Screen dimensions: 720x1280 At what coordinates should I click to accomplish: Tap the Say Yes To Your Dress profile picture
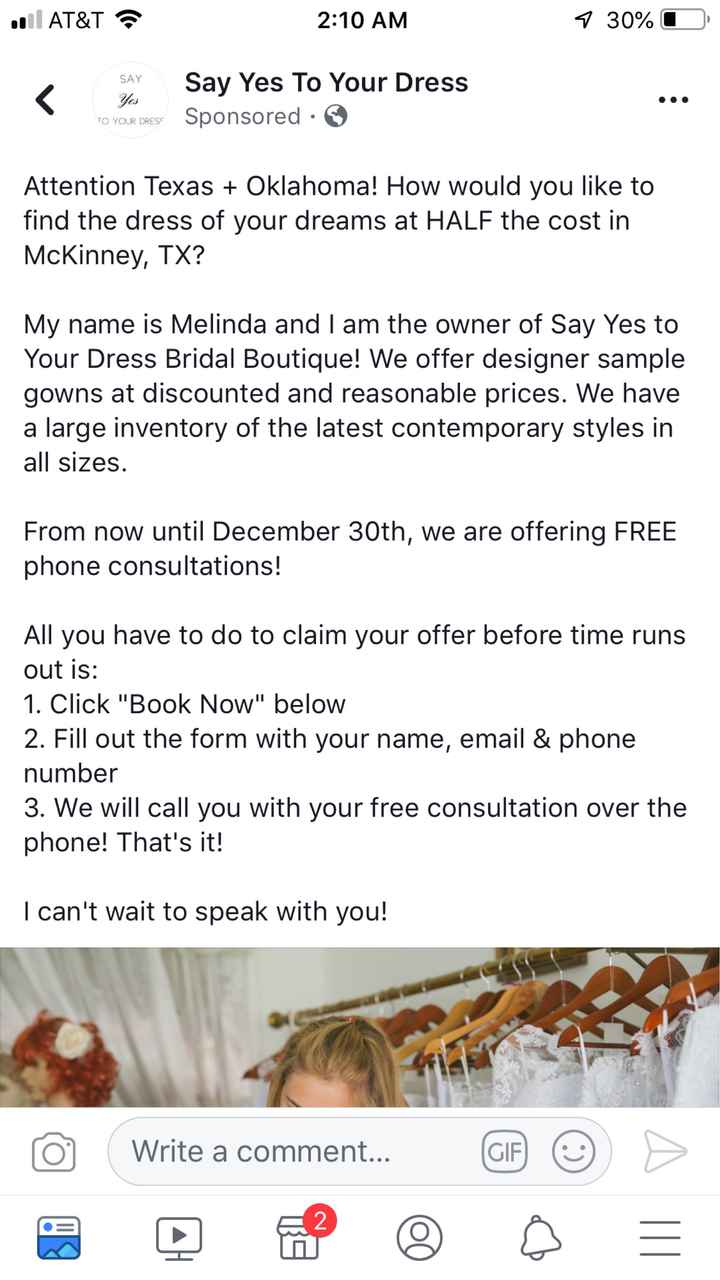pyautogui.click(x=130, y=100)
